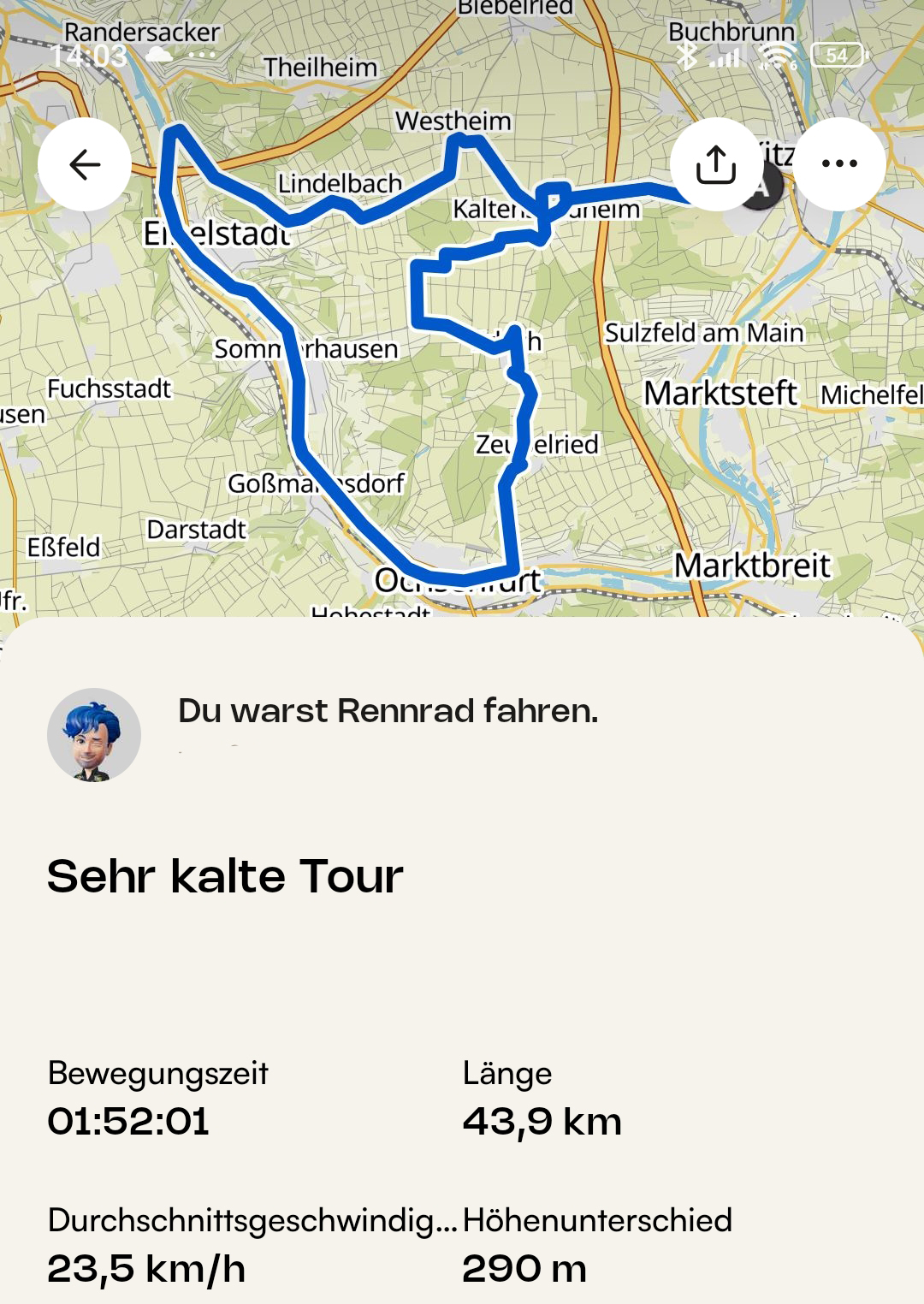The width and height of the screenshot is (924, 1304).
Task: Share this road bike tour
Action: tap(716, 164)
